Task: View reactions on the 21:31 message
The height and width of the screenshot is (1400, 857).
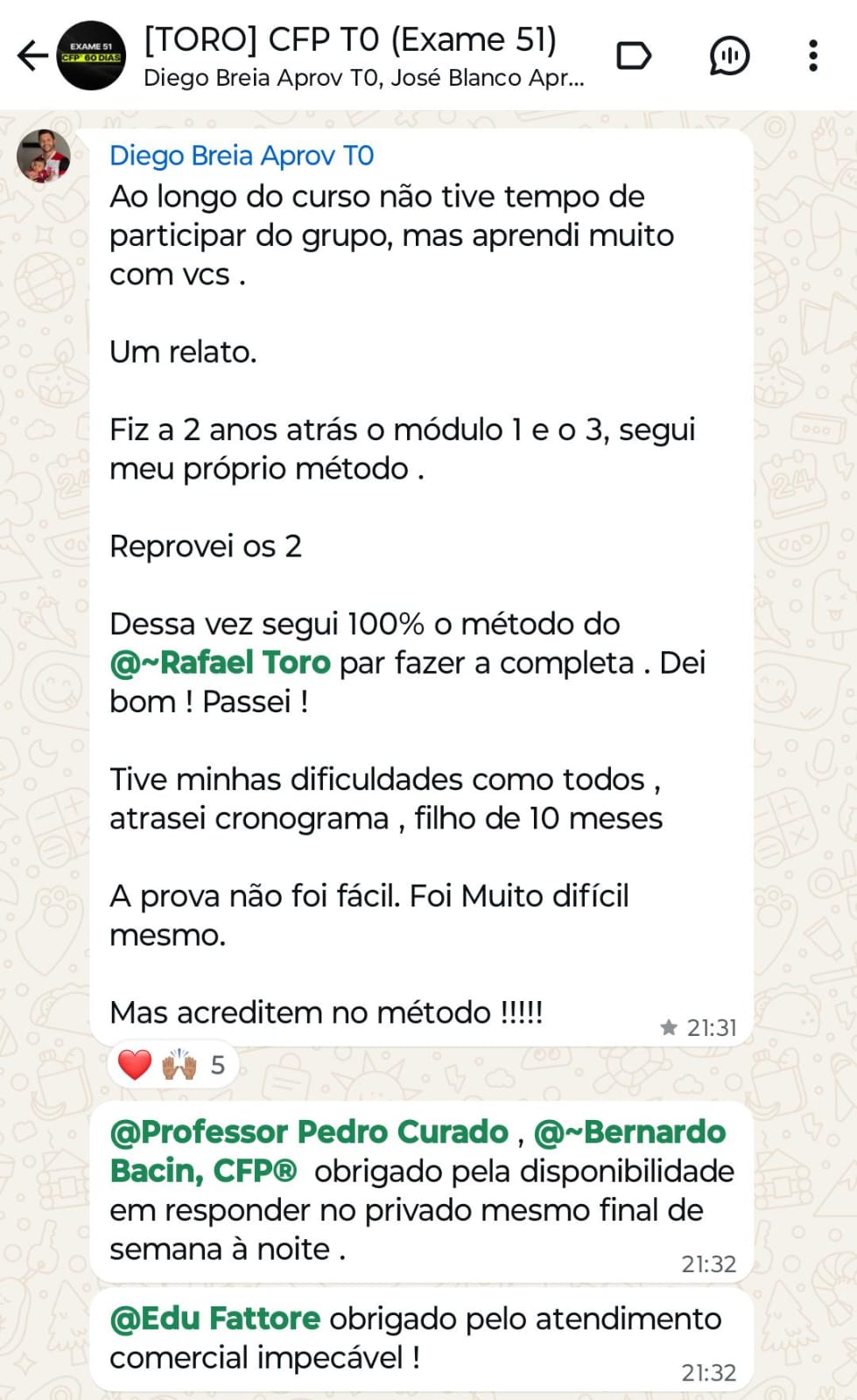Action: (173, 1065)
